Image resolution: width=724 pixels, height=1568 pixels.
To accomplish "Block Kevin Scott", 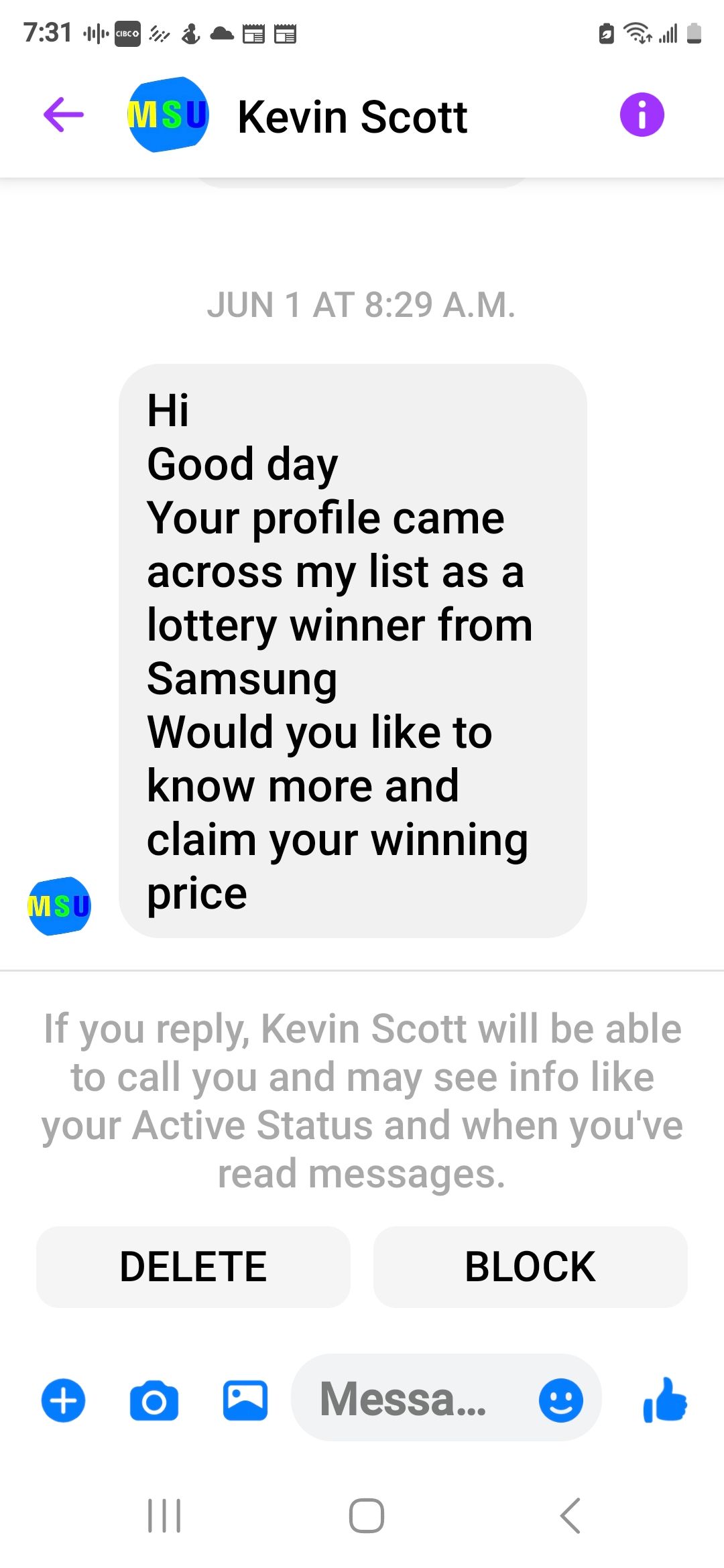I will 530,1266.
